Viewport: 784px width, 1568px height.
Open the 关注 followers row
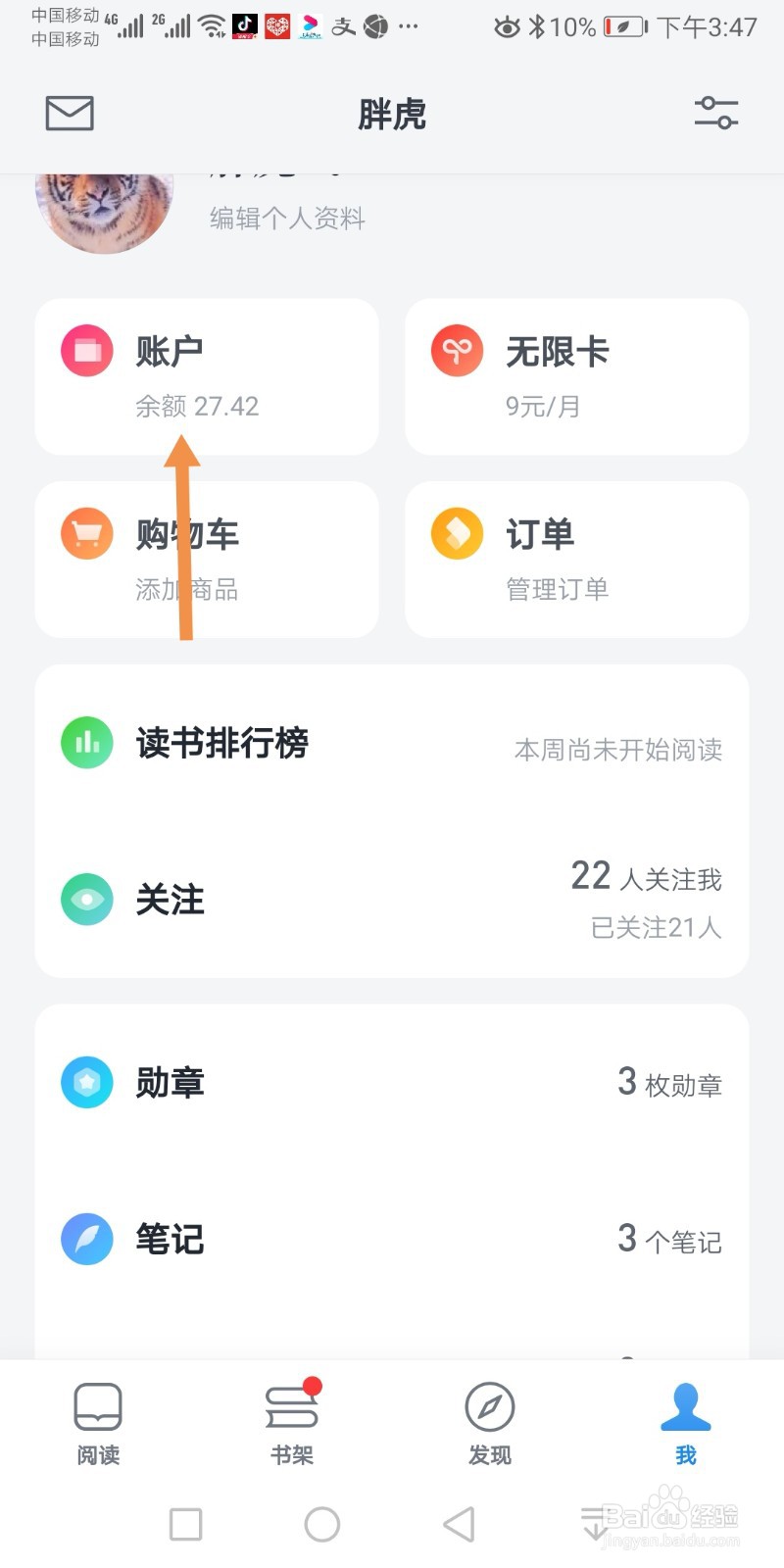(x=392, y=899)
